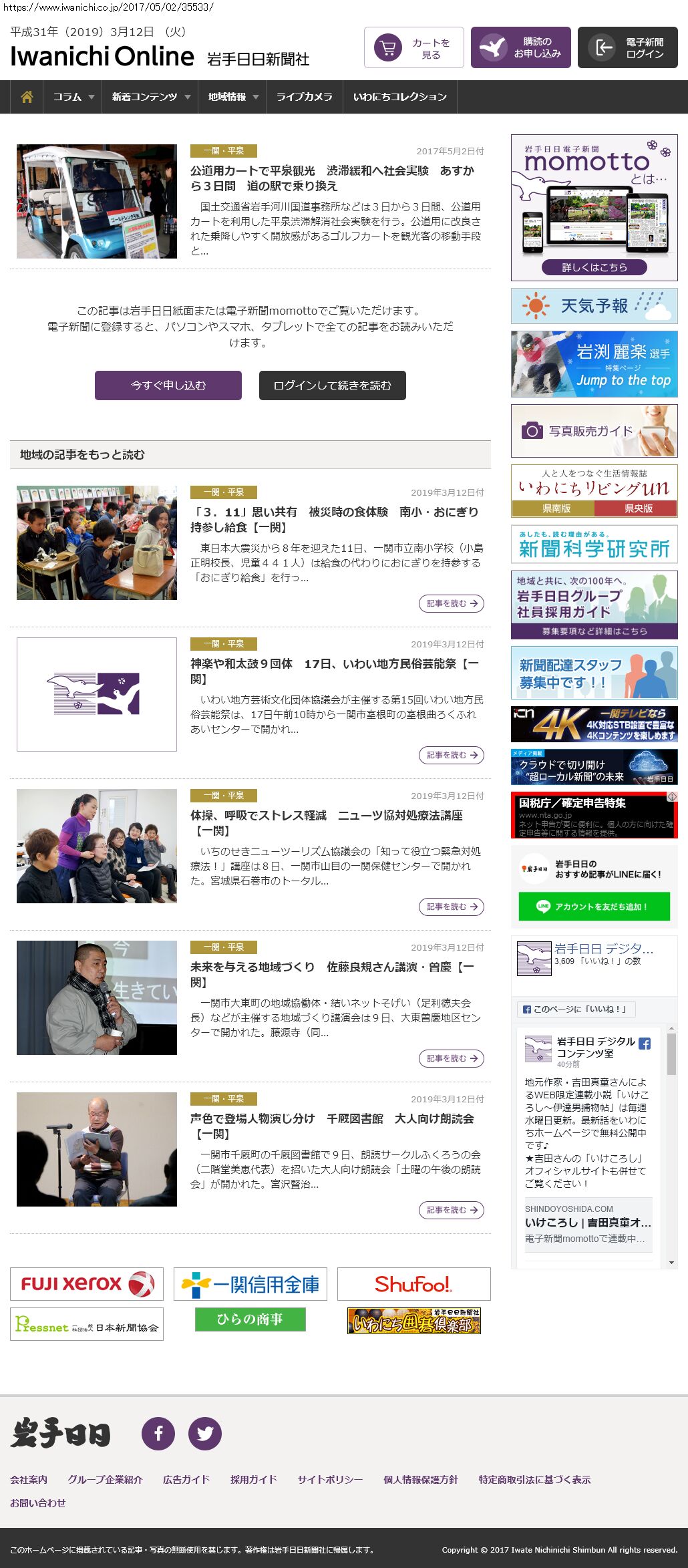Like the page with このページに「いいね！」
The image size is (688, 1568).
click(576, 1009)
